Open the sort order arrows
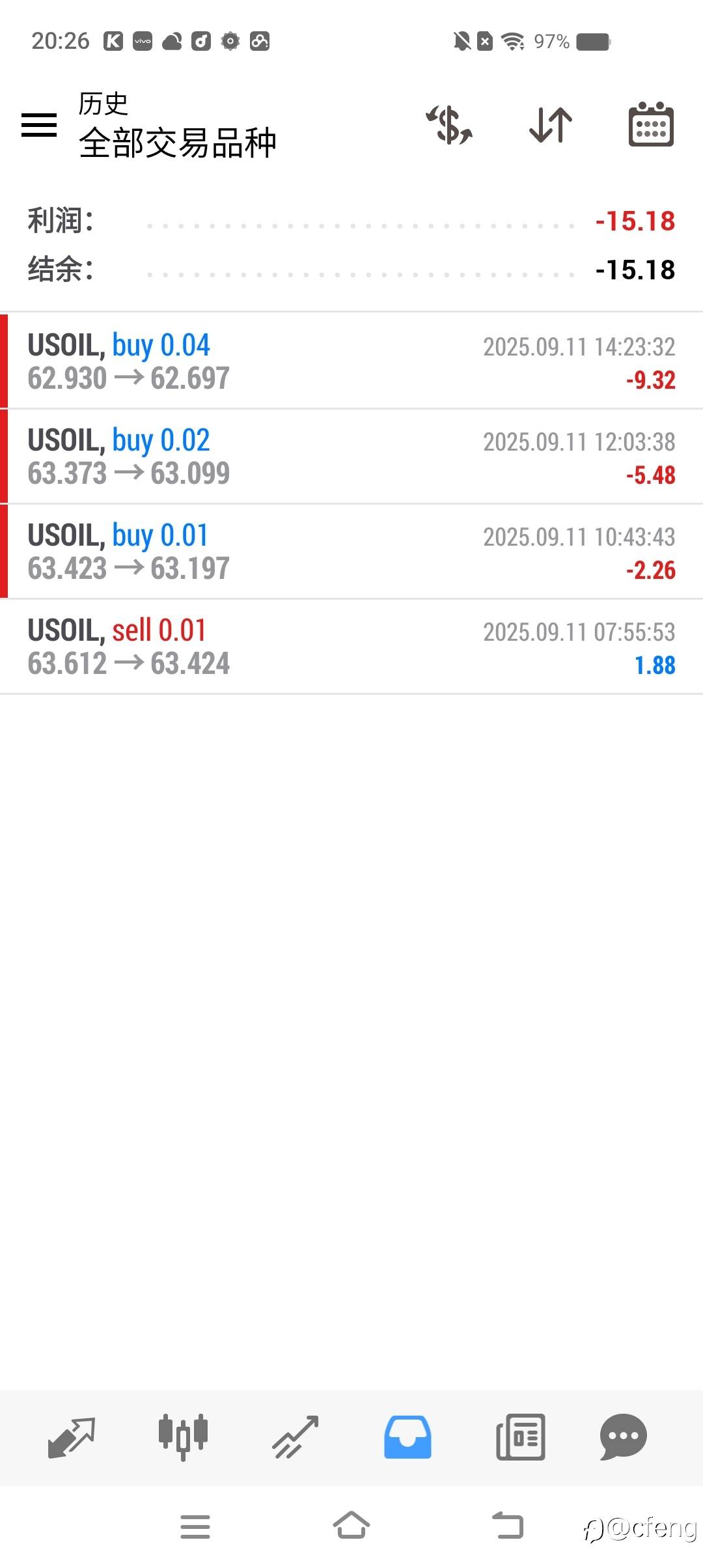 551,124
